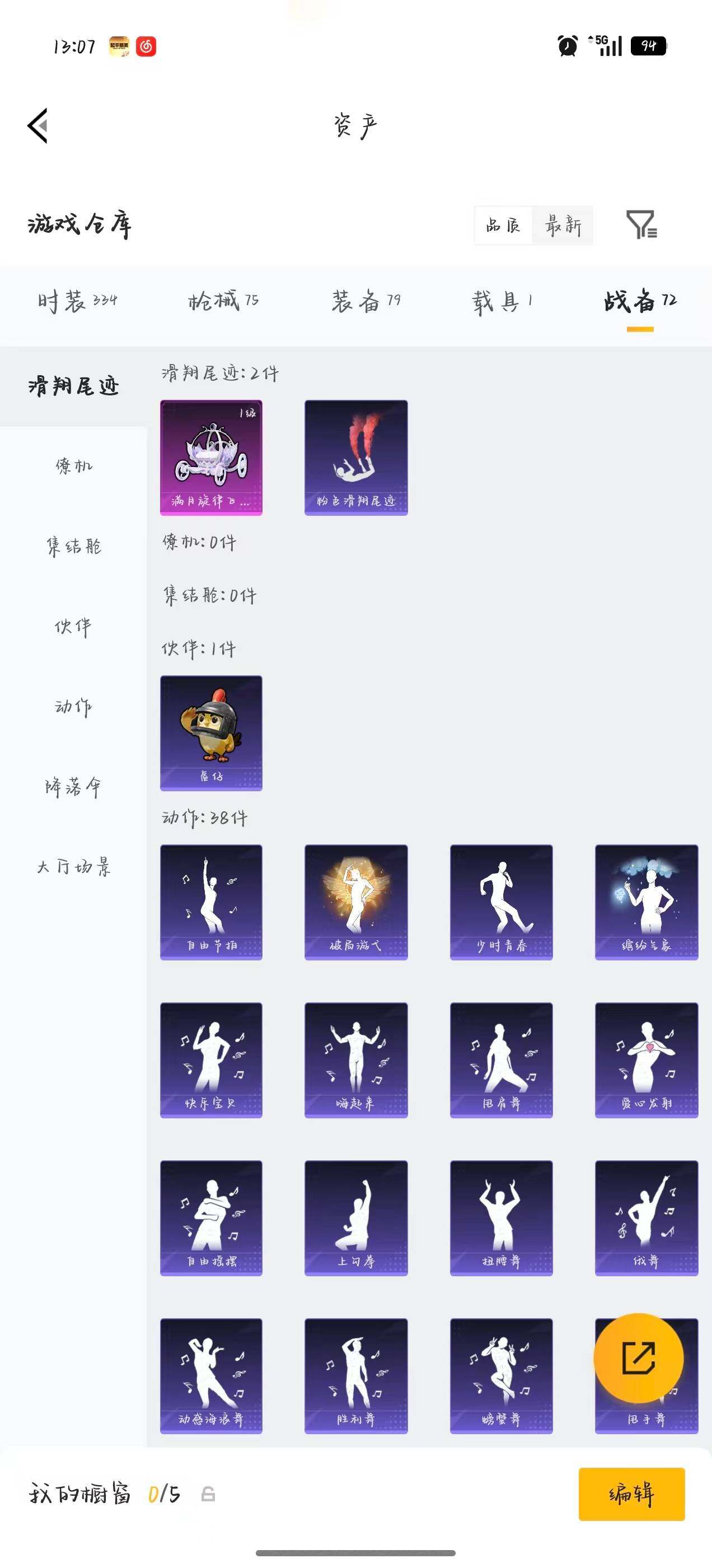
Task: Switch to the 载具 tab
Action: [x=502, y=301]
